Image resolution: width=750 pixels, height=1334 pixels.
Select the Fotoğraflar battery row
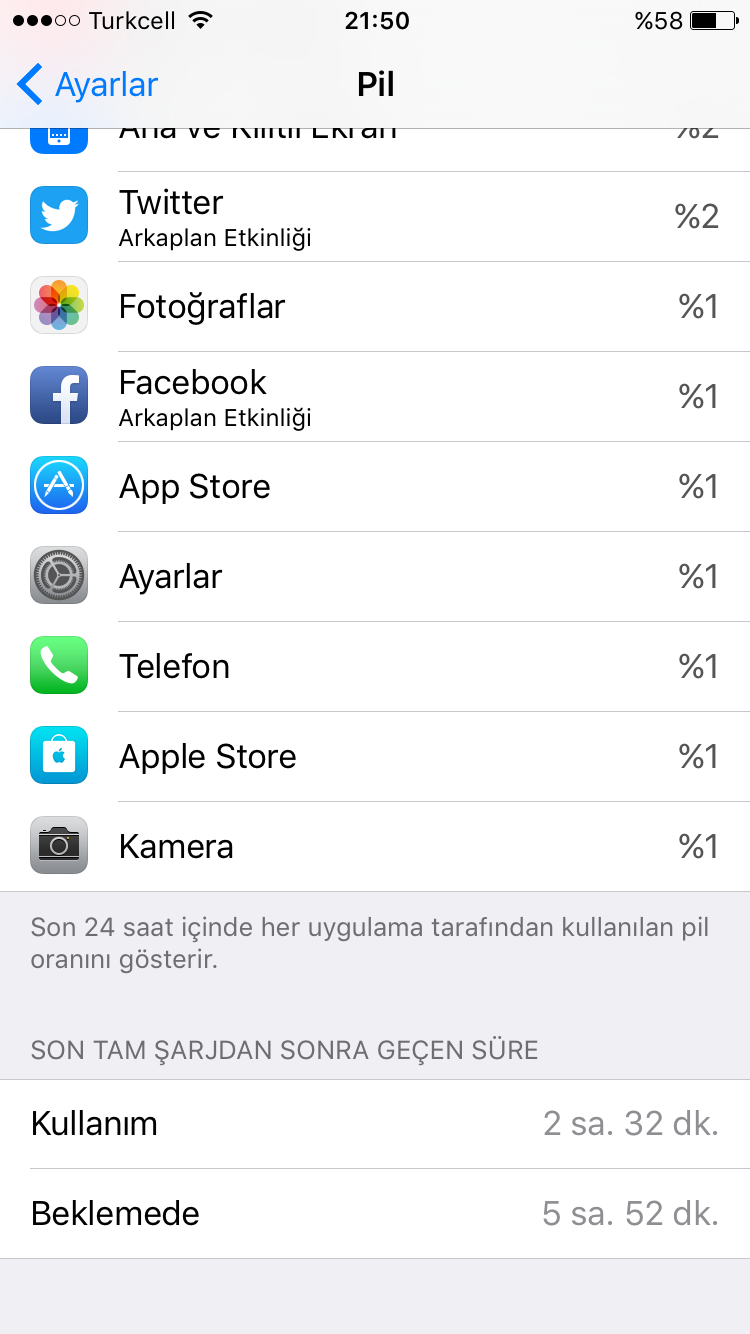click(375, 306)
